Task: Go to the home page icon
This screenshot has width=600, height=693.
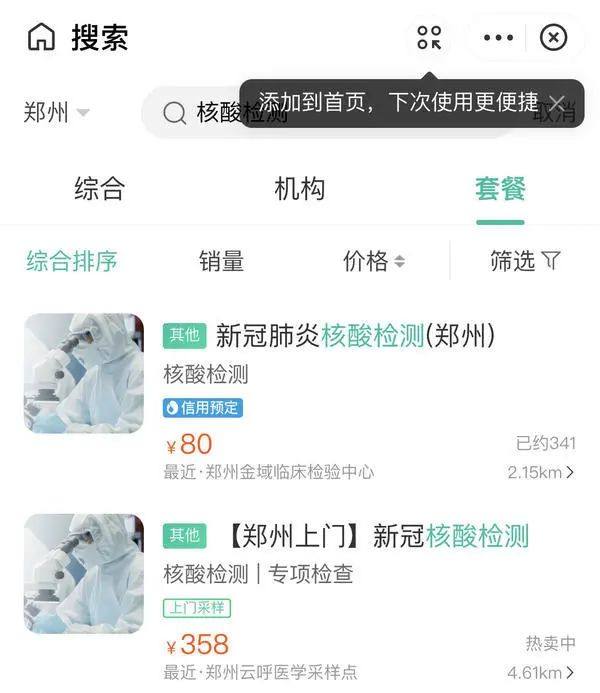Action: [x=41, y=38]
